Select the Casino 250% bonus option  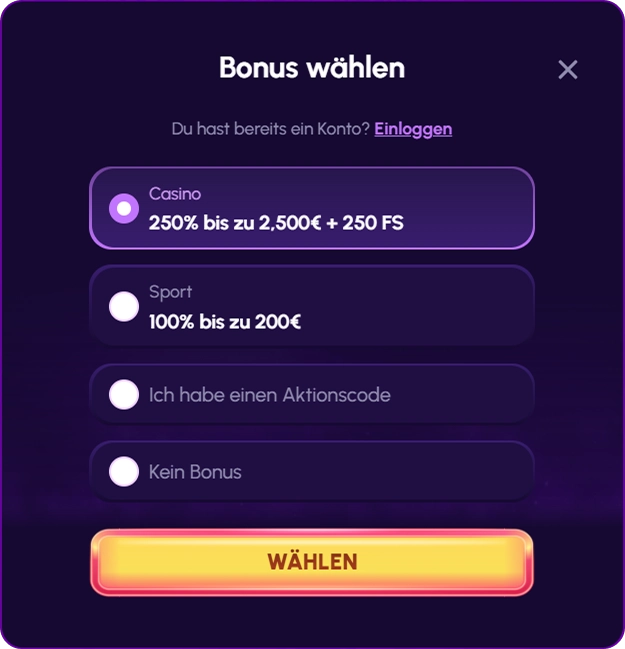311,208
